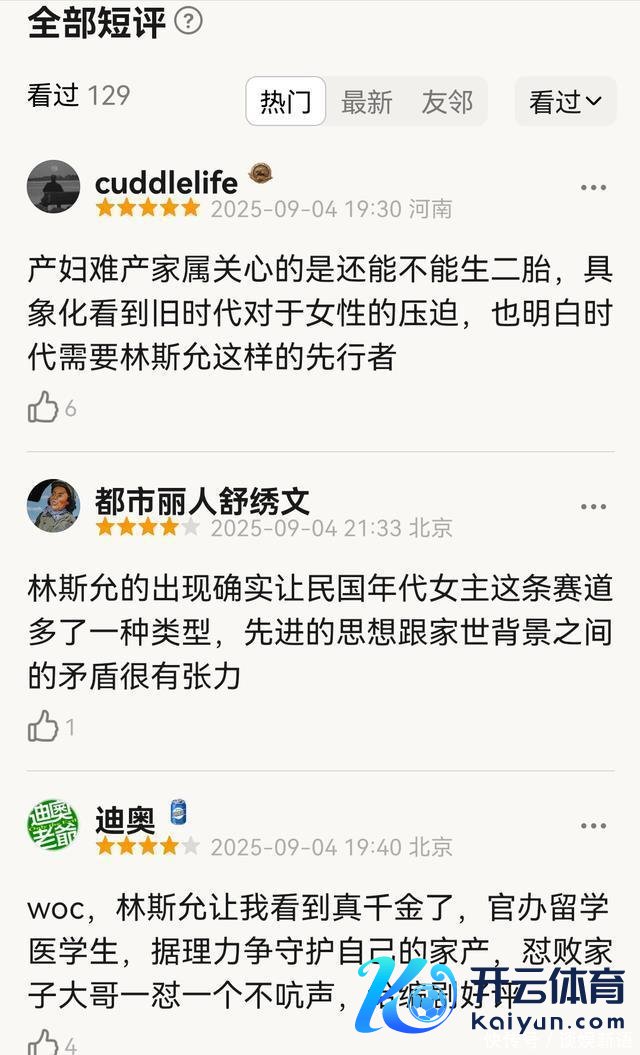640x1055 pixels.
Task: Open 迪奥's profile avatar
Action: [x=53, y=825]
